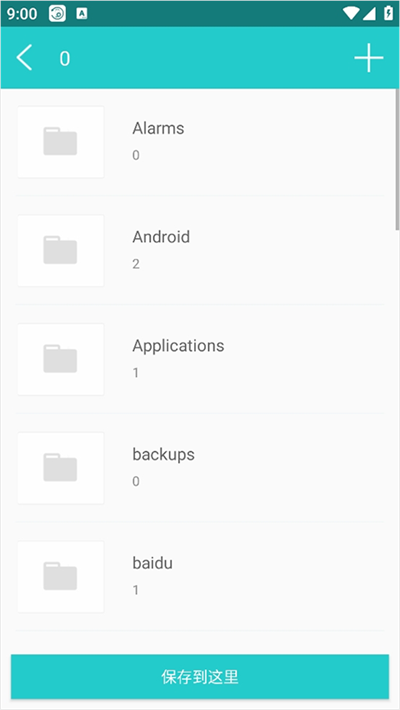
Task: Open the Alarms folder
Action: click(x=200, y=142)
